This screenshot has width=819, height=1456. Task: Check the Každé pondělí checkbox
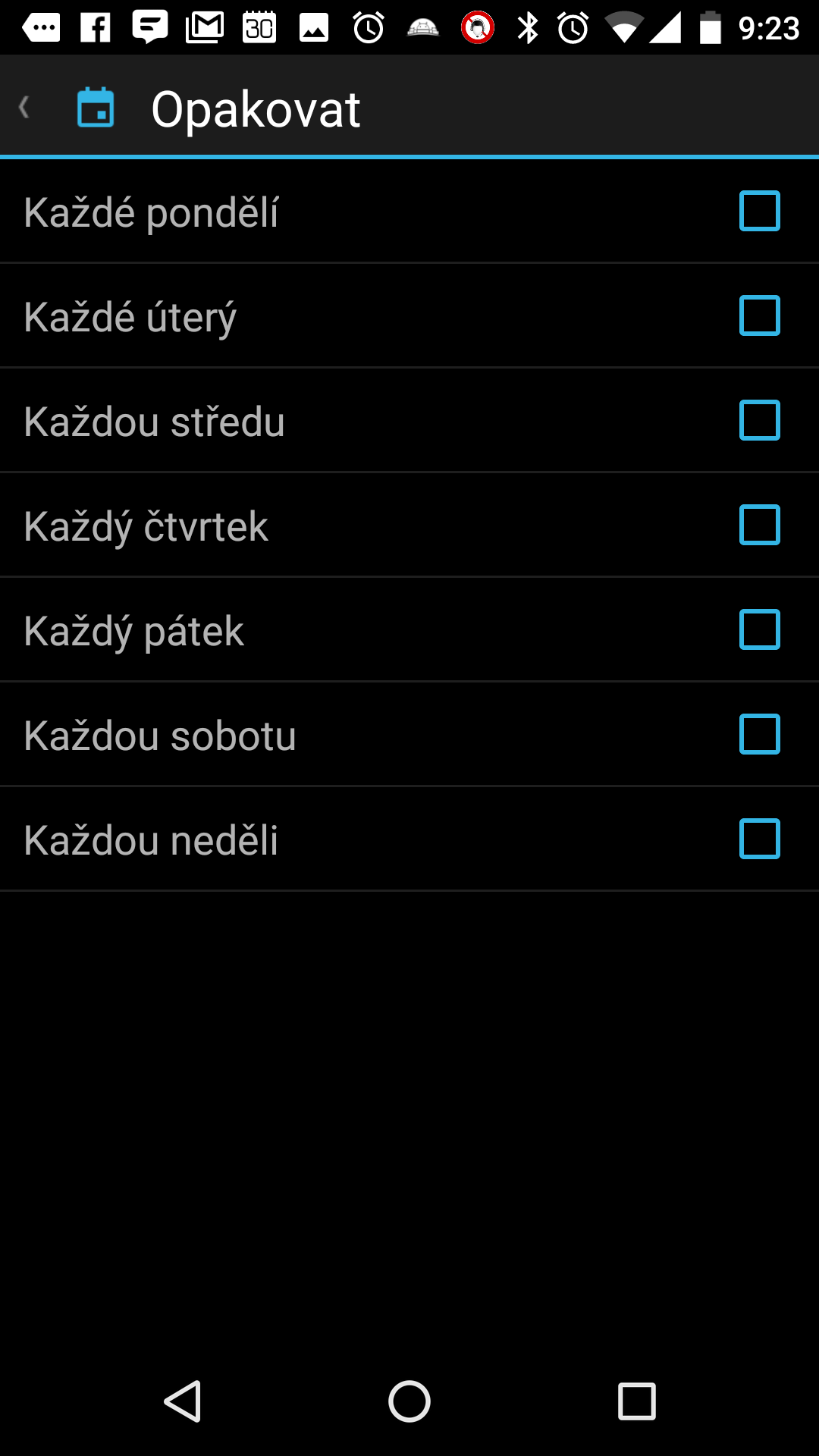[759, 211]
